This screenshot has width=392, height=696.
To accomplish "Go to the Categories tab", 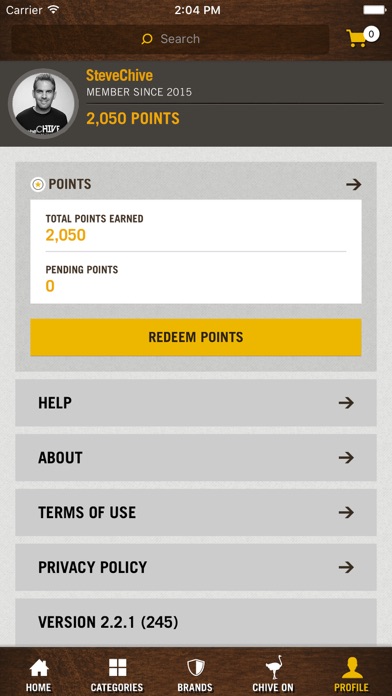I will click(x=117, y=674).
